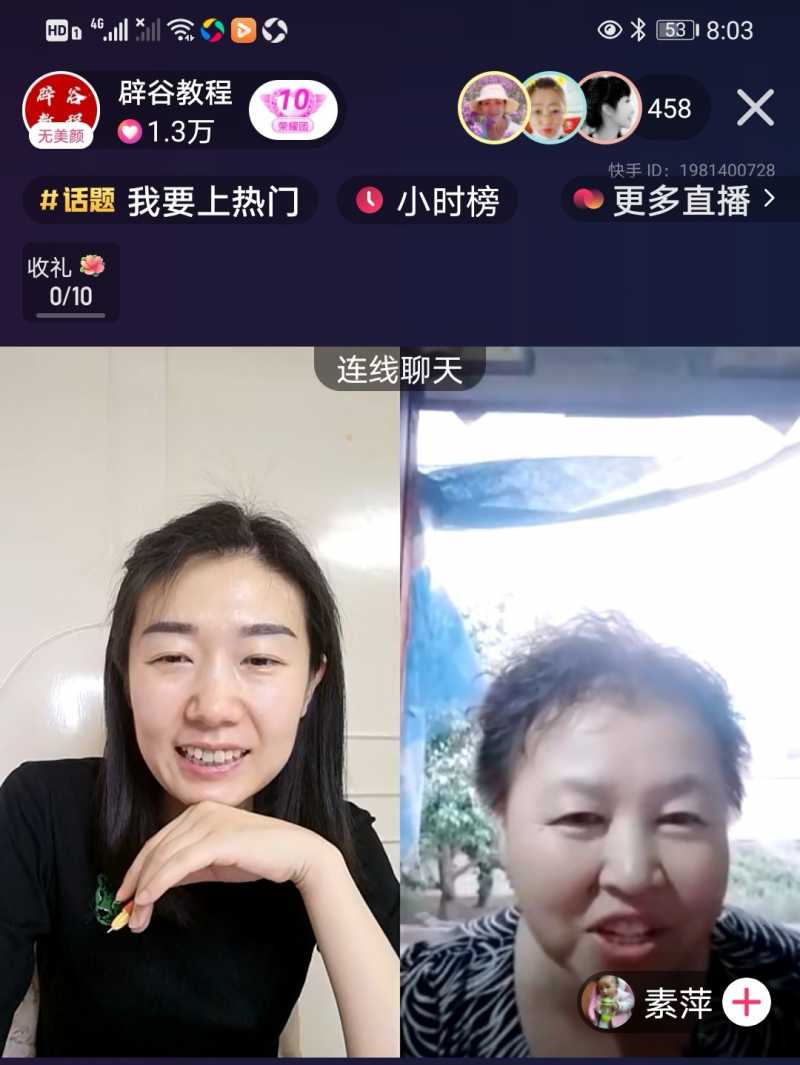The width and height of the screenshot is (800, 1065).
Task: Open the 辟谷教程 host profile
Action: point(61,109)
